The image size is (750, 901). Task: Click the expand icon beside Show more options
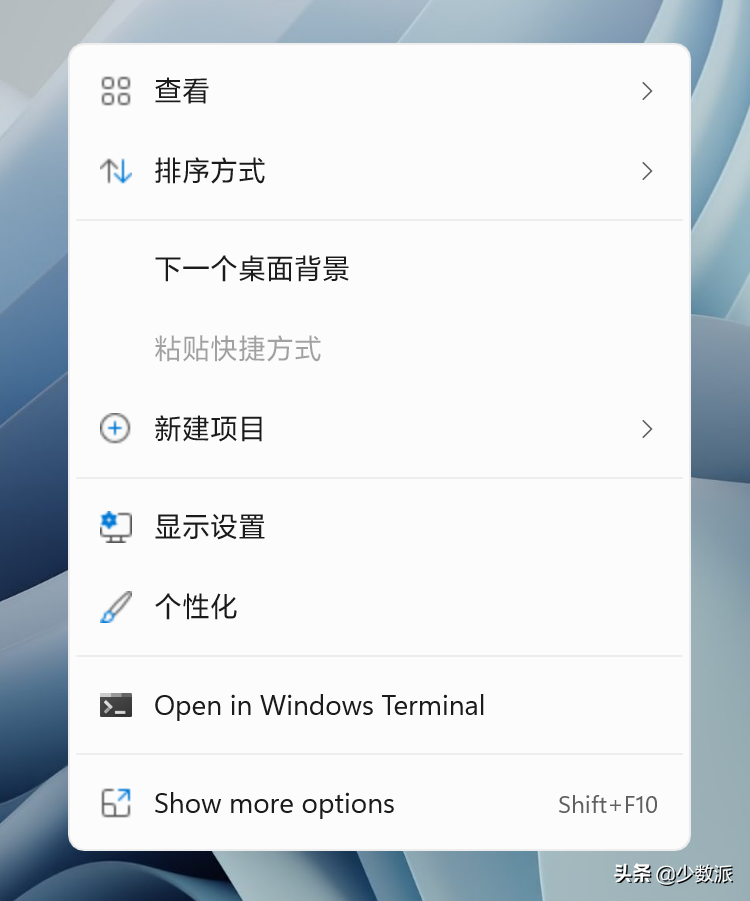coord(115,803)
